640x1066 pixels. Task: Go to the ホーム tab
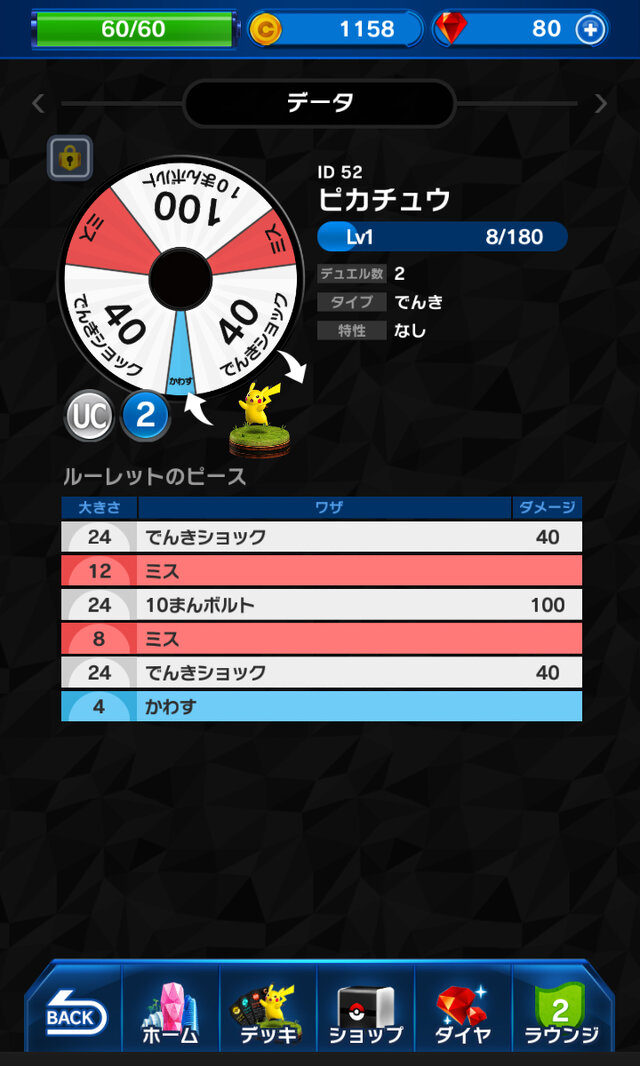[x=171, y=1009]
